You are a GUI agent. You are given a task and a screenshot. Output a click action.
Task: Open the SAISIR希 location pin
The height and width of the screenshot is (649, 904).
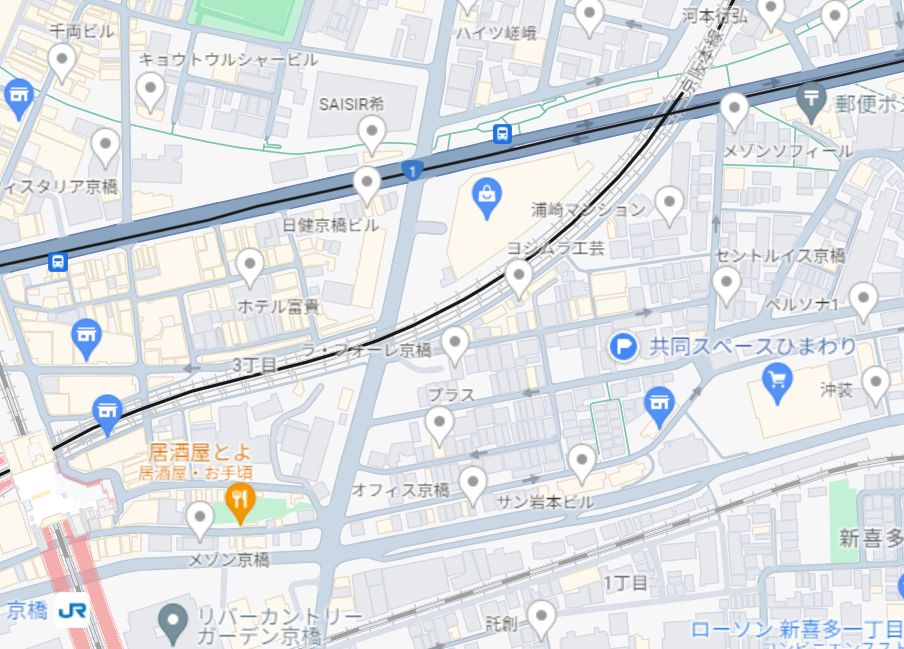372,132
